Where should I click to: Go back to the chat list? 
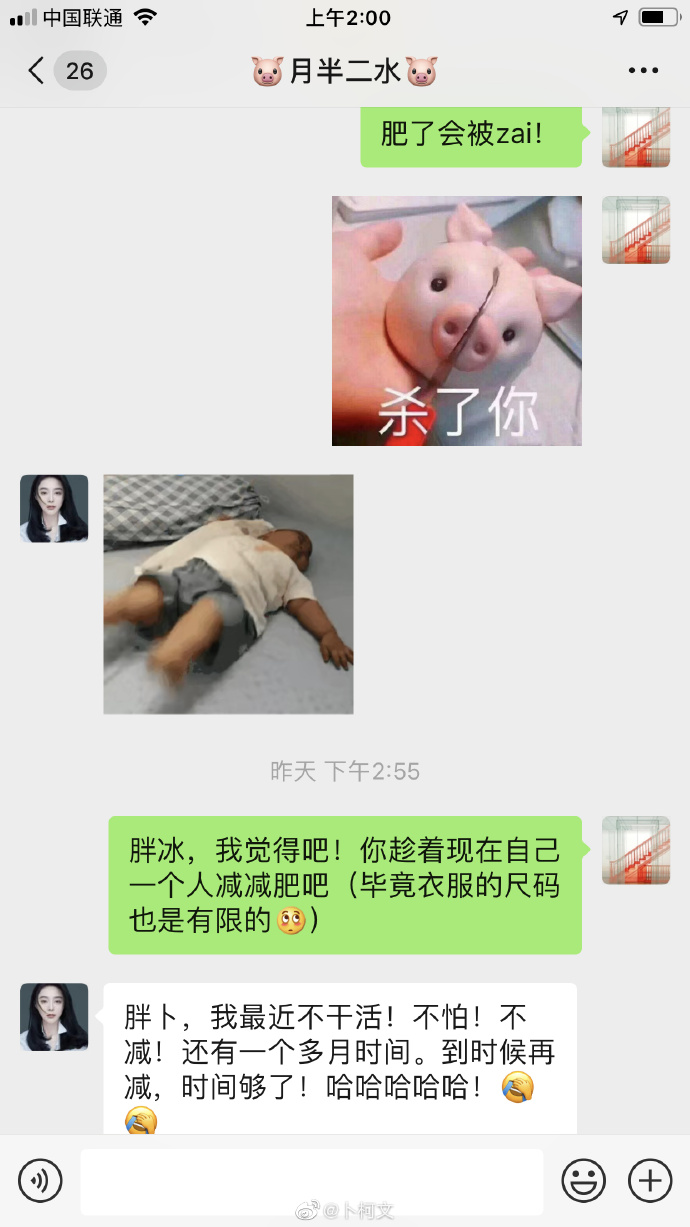click(38, 71)
